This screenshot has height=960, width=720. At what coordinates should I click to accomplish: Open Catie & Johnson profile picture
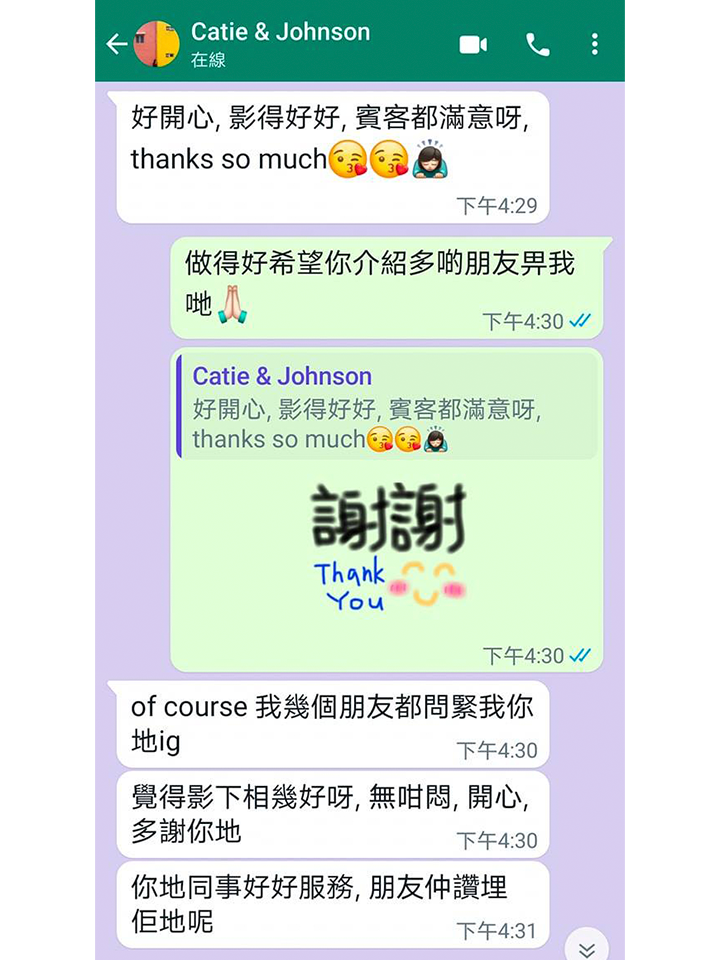coord(157,44)
